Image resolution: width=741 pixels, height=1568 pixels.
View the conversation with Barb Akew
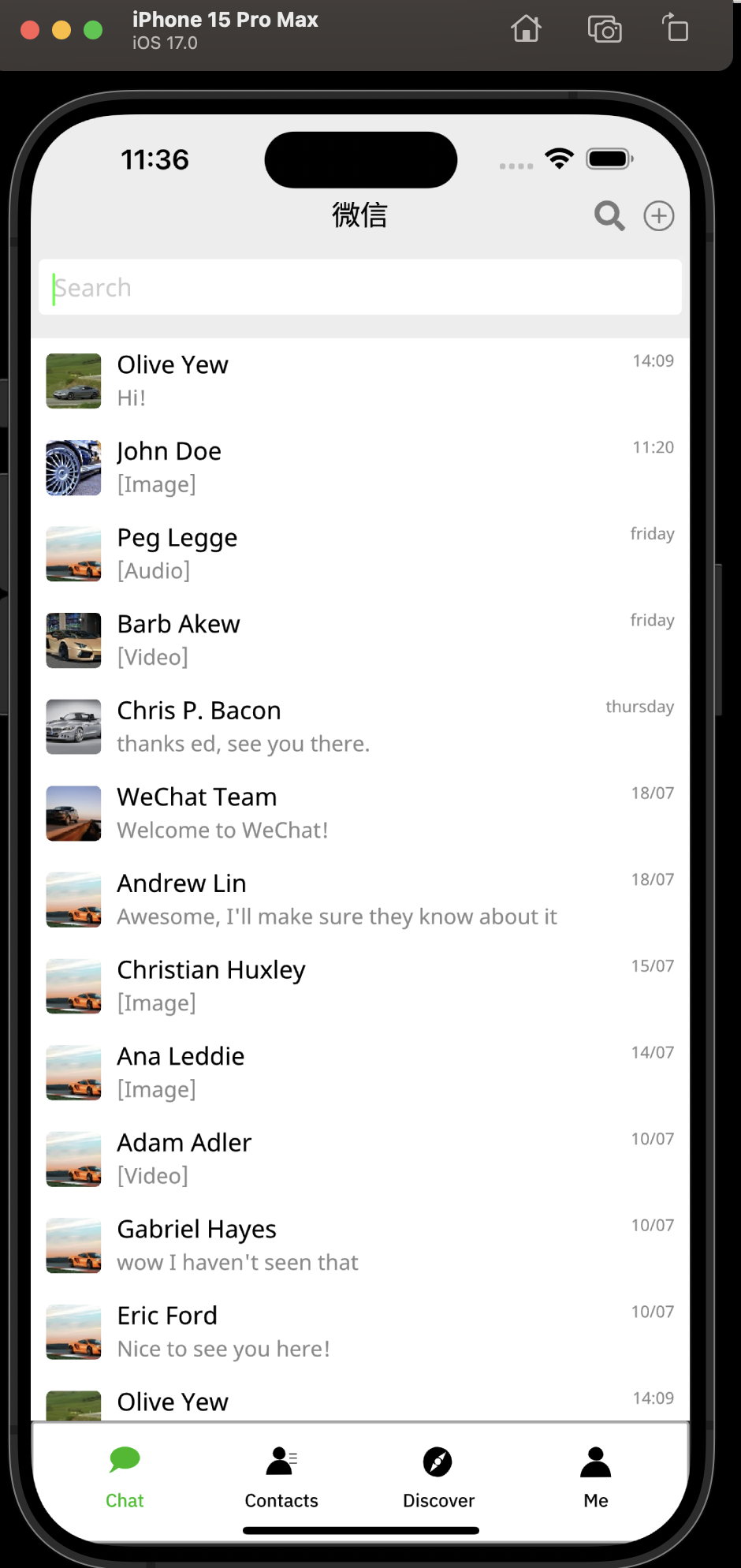[x=360, y=640]
